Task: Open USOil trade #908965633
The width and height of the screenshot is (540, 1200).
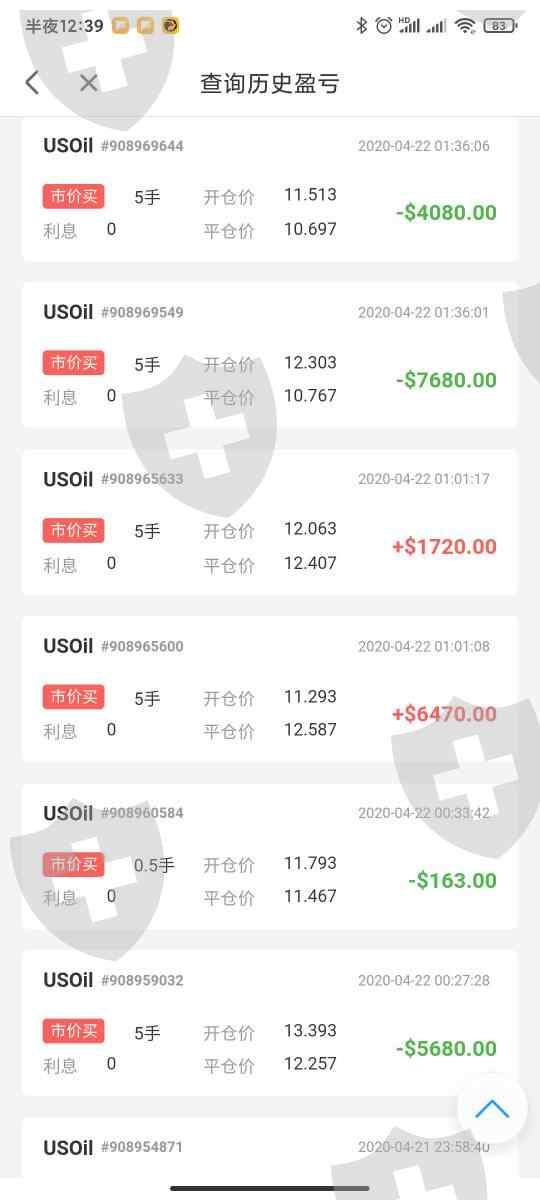Action: click(270, 522)
